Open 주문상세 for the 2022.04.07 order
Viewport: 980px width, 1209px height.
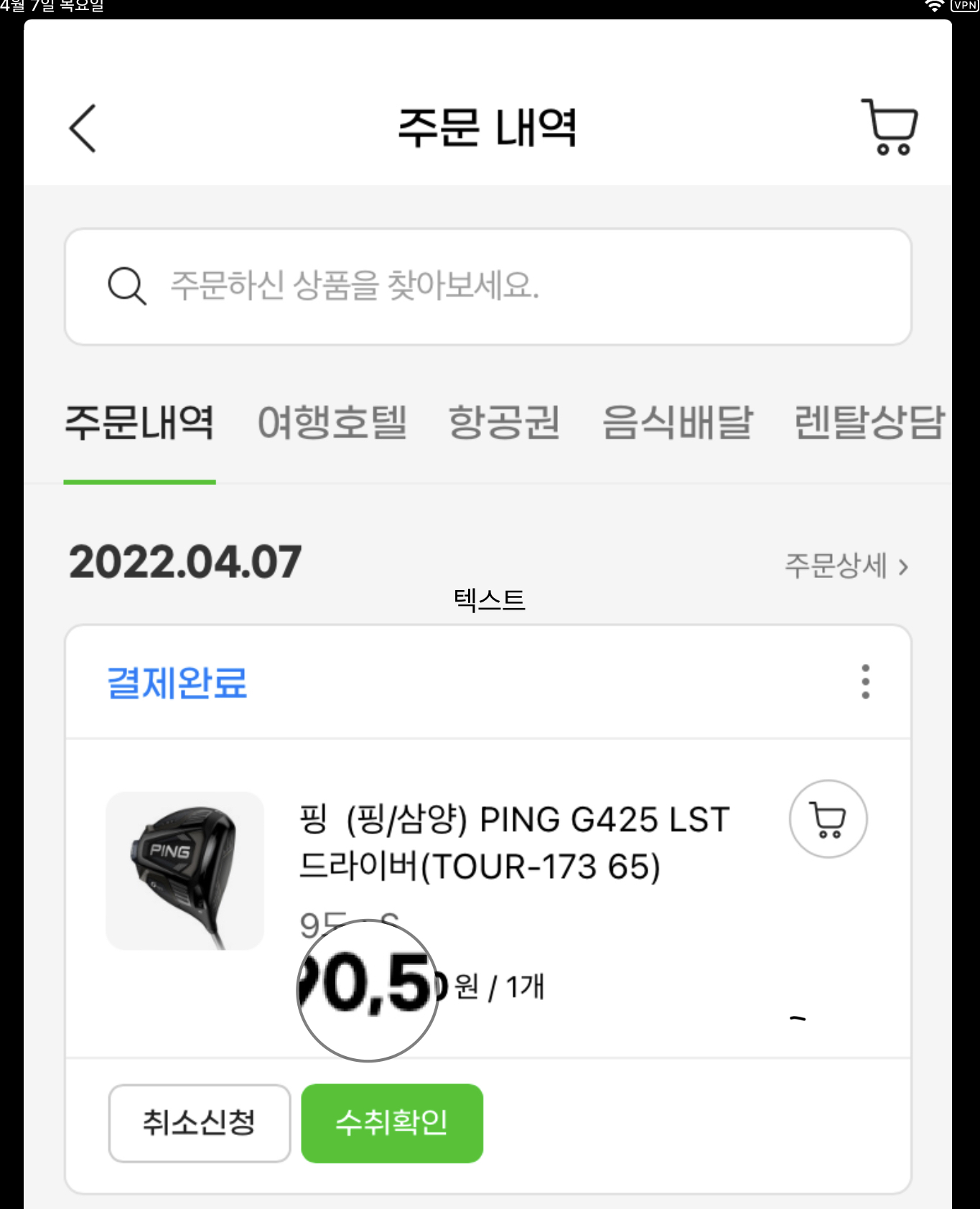pyautogui.click(x=846, y=566)
